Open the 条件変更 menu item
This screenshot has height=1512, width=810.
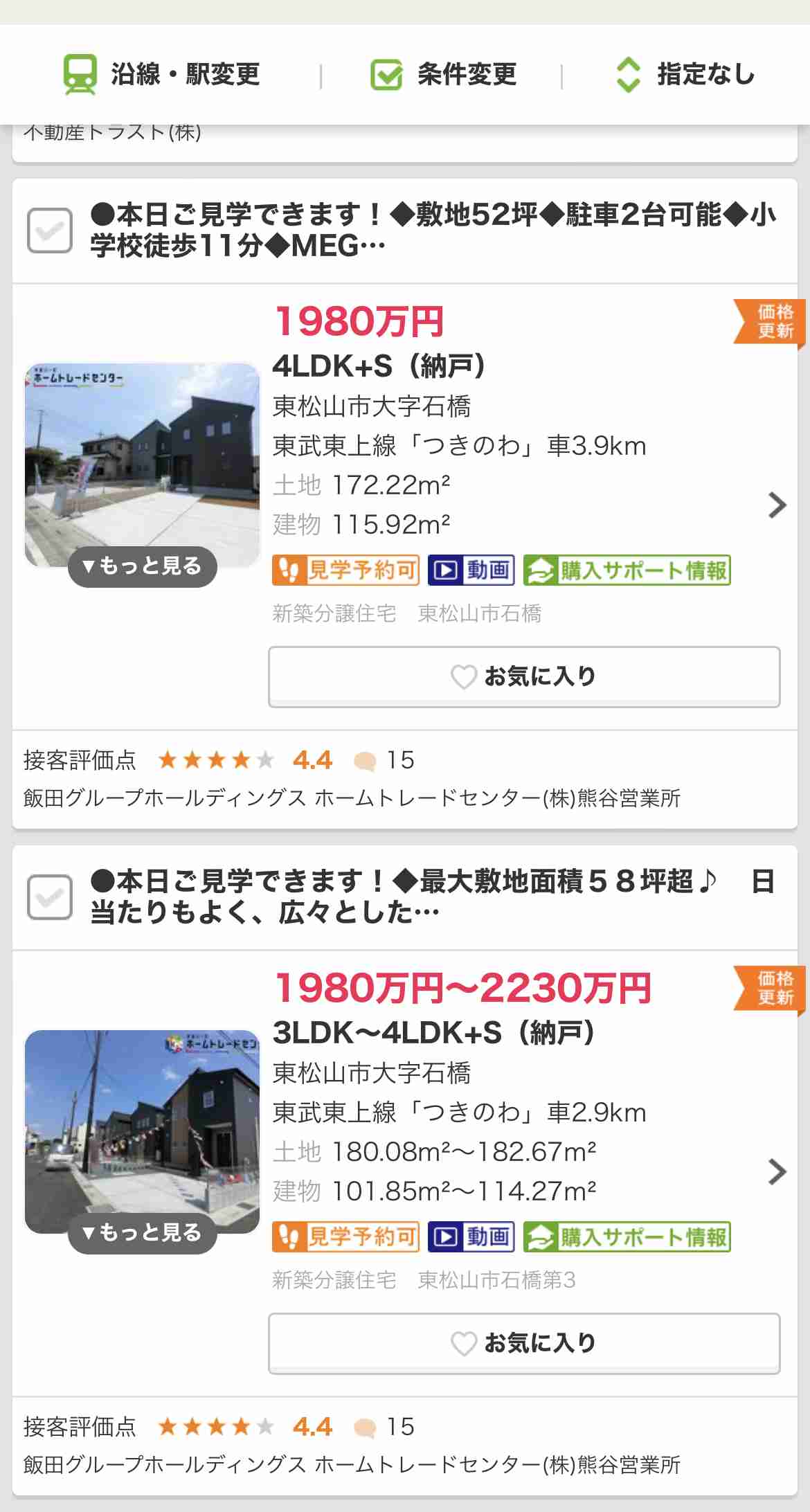click(467, 74)
